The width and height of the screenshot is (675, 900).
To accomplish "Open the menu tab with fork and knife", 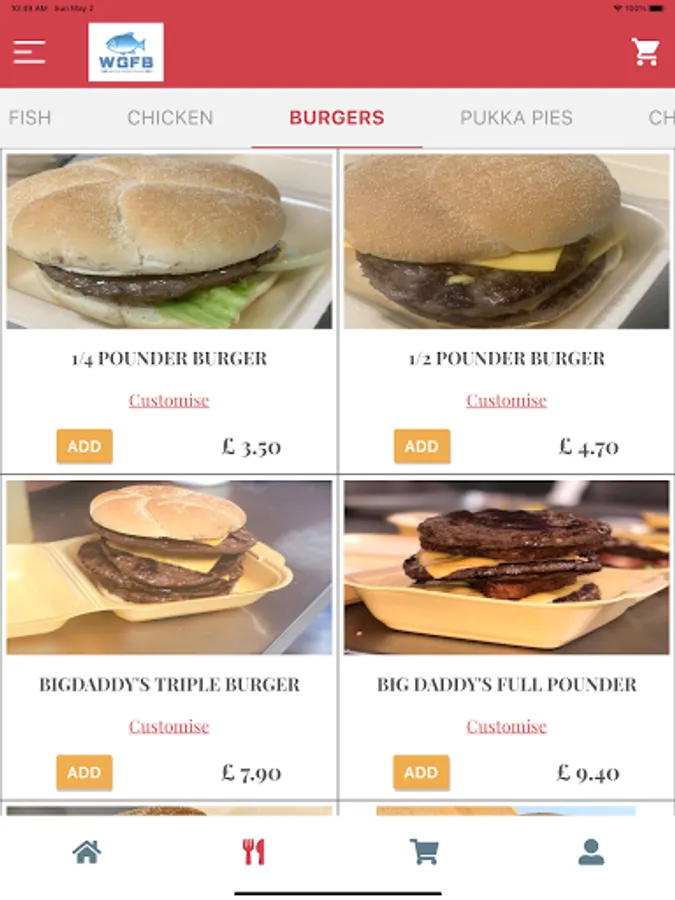I will 254,852.
